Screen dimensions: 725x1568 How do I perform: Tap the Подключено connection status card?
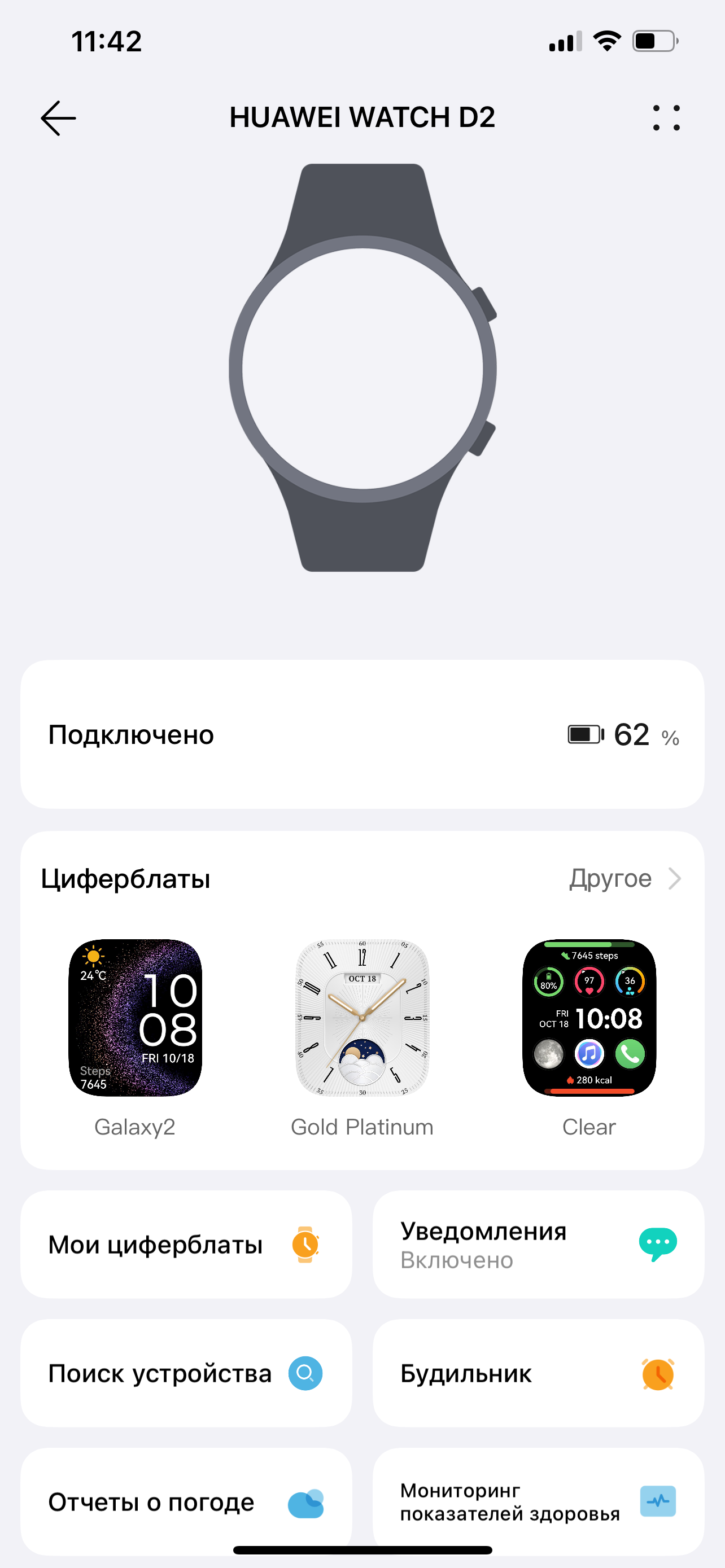point(362,735)
